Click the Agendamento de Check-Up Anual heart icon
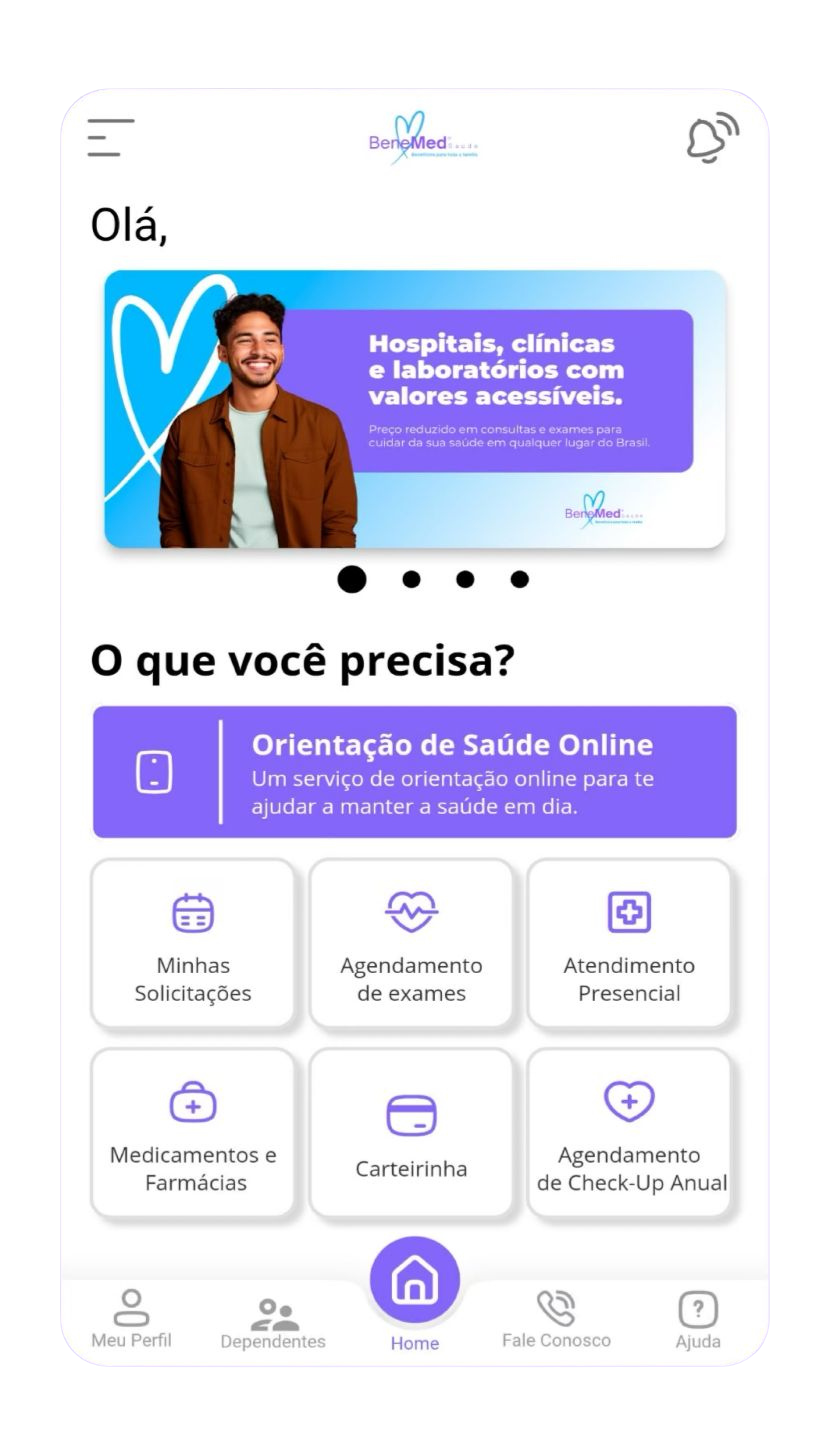The image size is (835, 1446). [629, 1101]
